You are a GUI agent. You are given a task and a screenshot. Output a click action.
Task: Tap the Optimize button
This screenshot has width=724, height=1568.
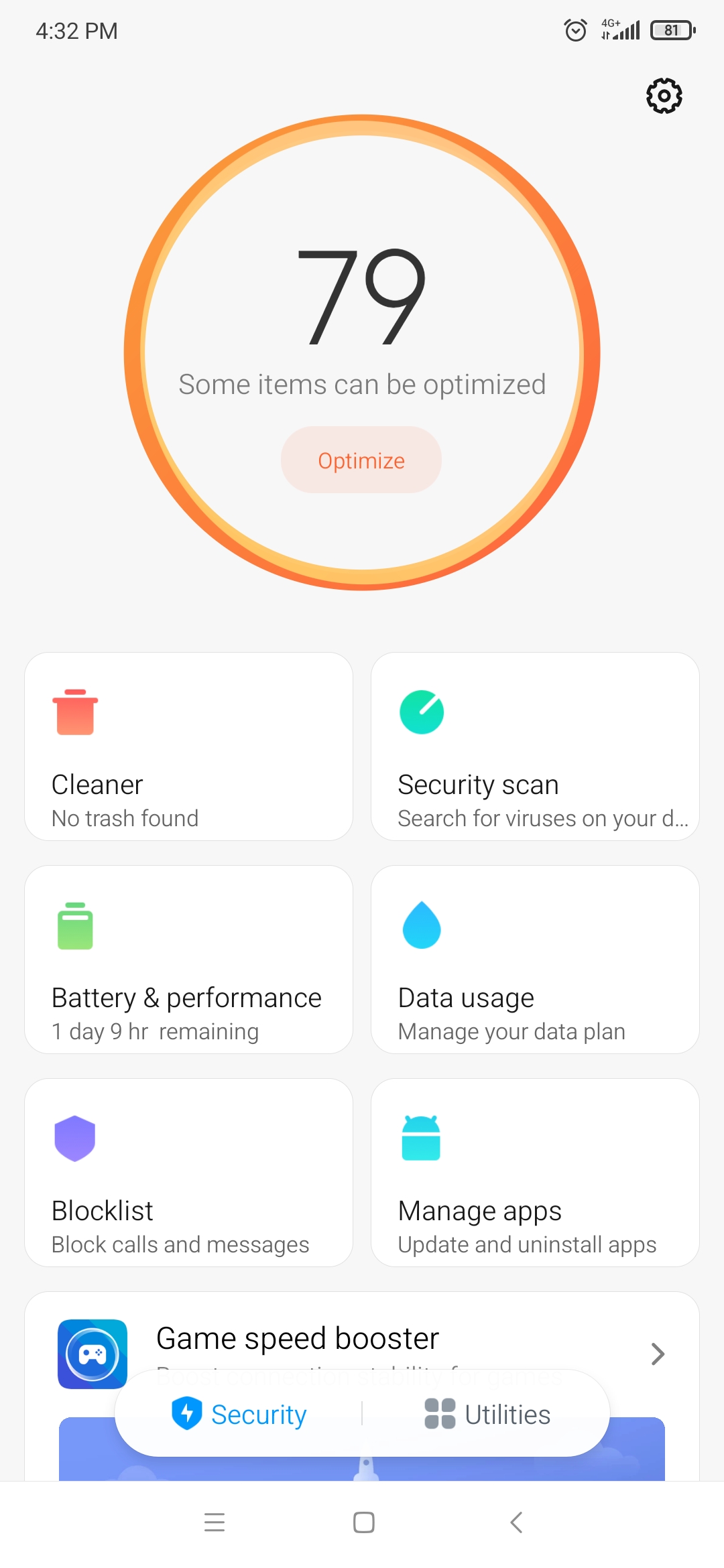click(361, 460)
